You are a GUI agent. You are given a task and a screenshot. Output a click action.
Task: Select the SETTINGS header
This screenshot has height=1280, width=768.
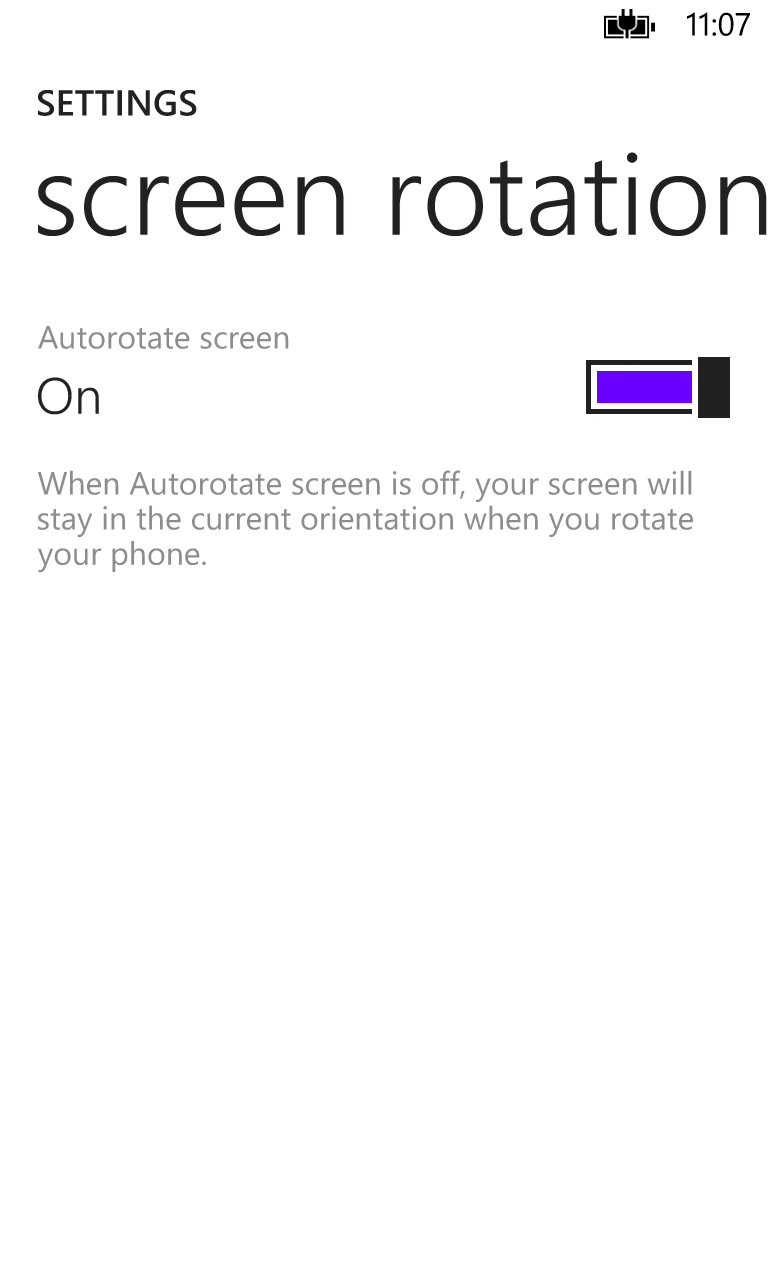tap(117, 103)
